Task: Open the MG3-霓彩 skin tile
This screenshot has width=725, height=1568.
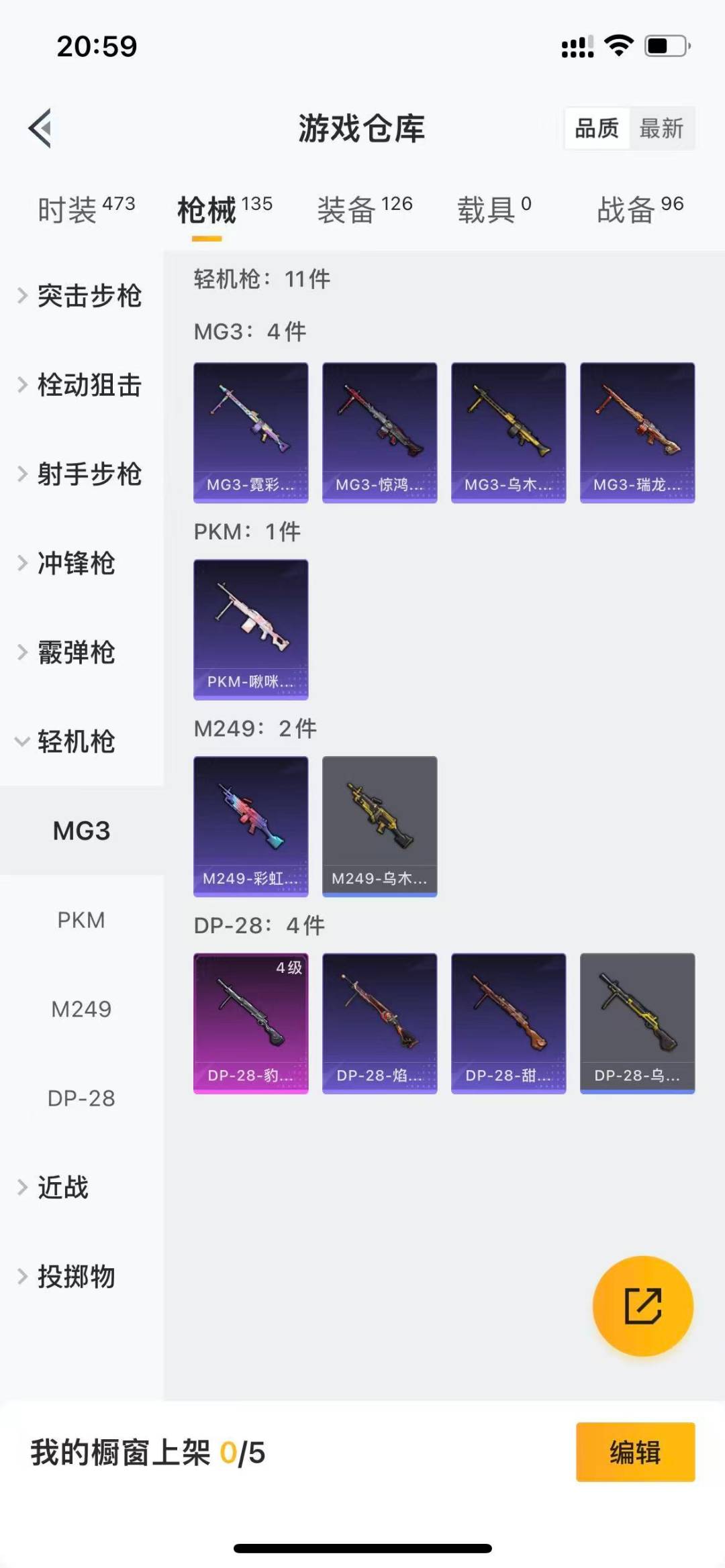Action: (x=251, y=433)
